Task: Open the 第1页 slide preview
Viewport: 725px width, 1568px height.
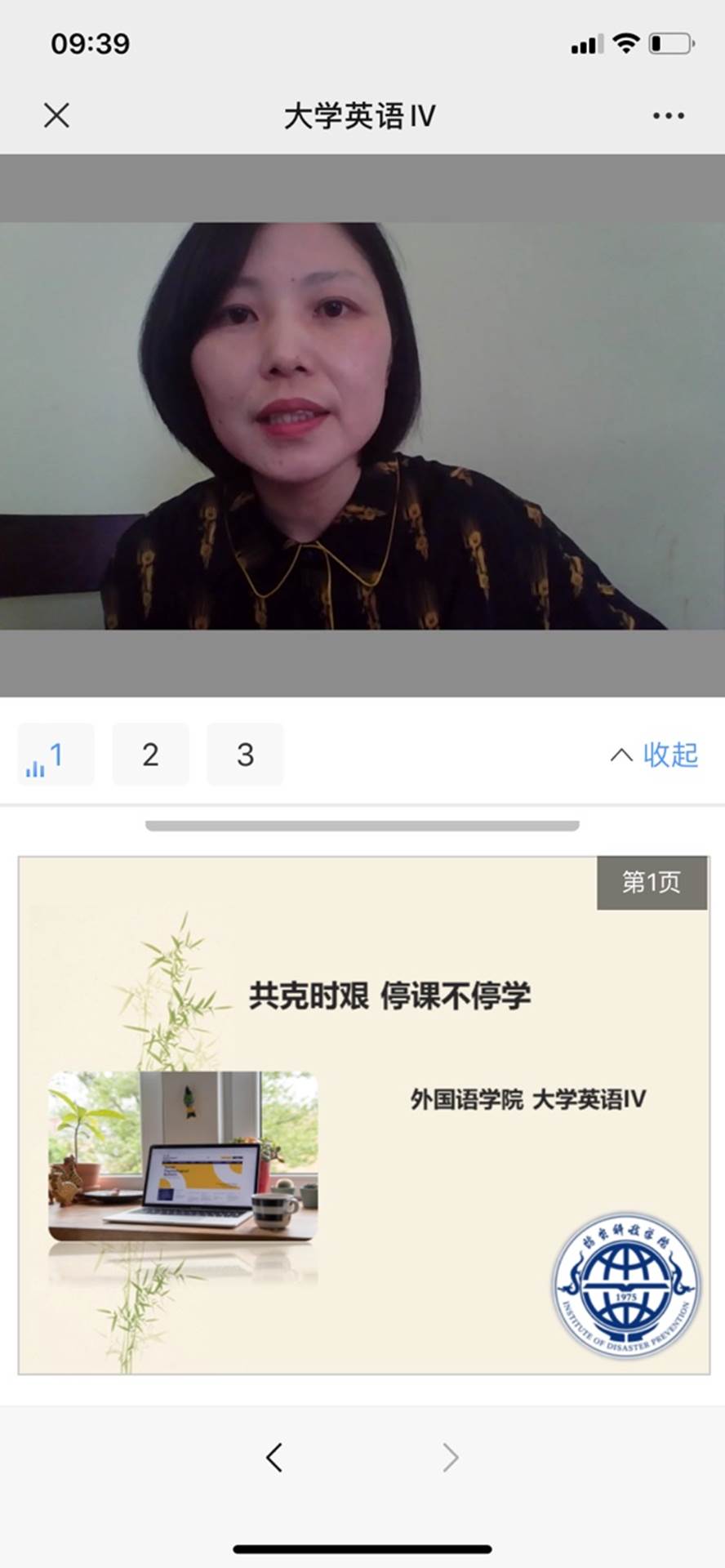Action: click(x=364, y=1115)
